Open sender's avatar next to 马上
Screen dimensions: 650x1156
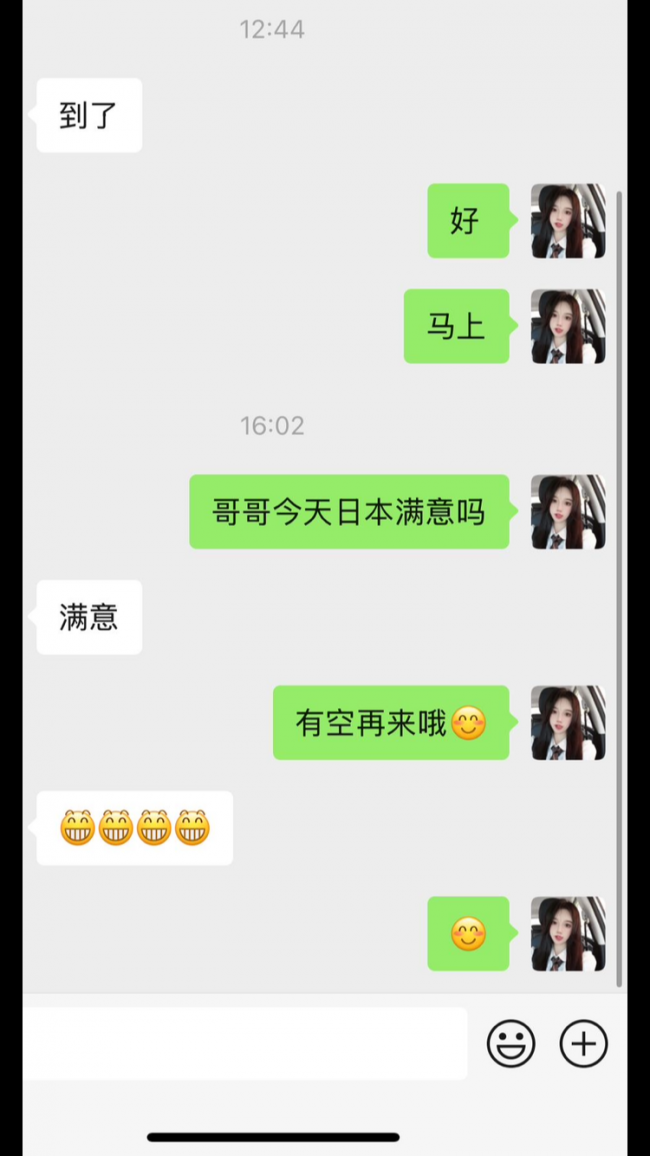point(568,326)
